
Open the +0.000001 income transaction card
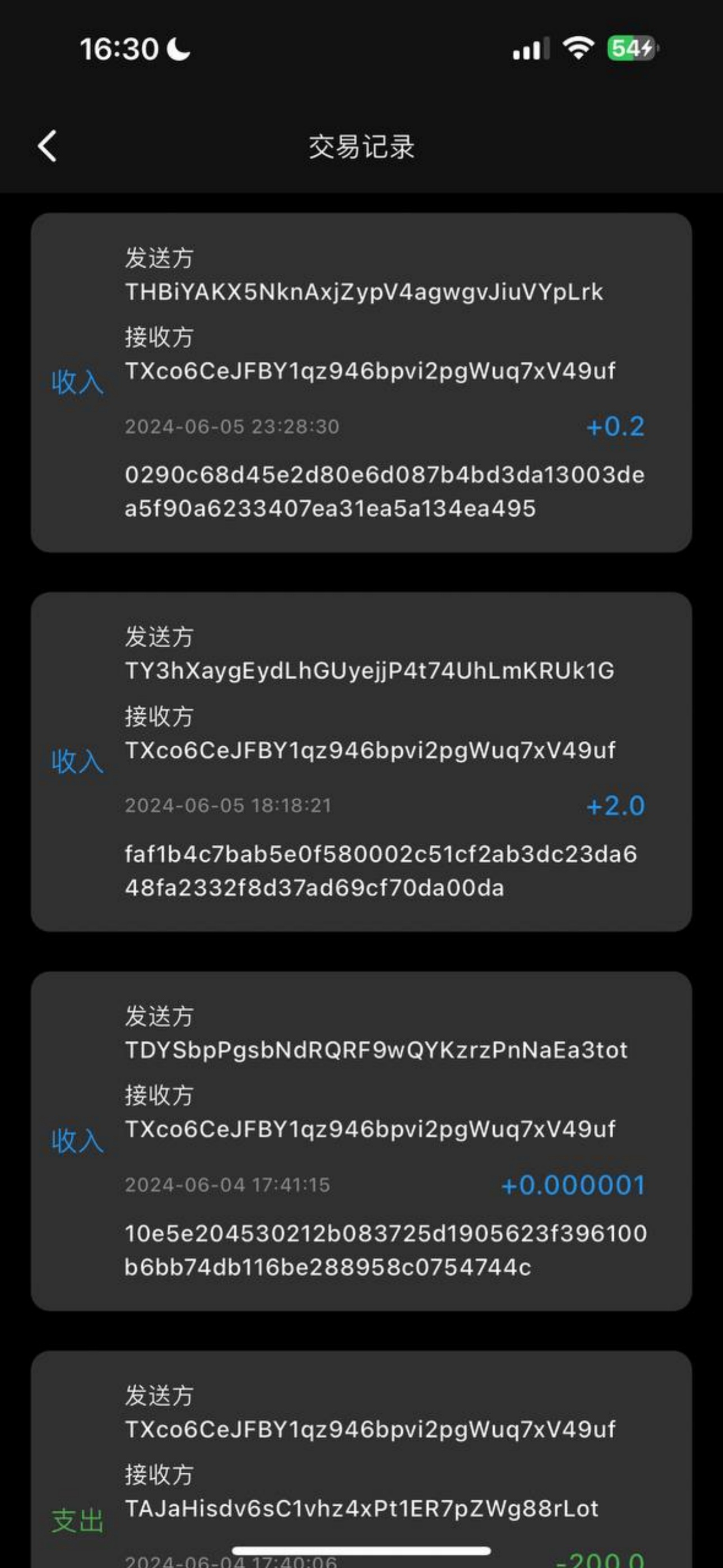tap(361, 1141)
